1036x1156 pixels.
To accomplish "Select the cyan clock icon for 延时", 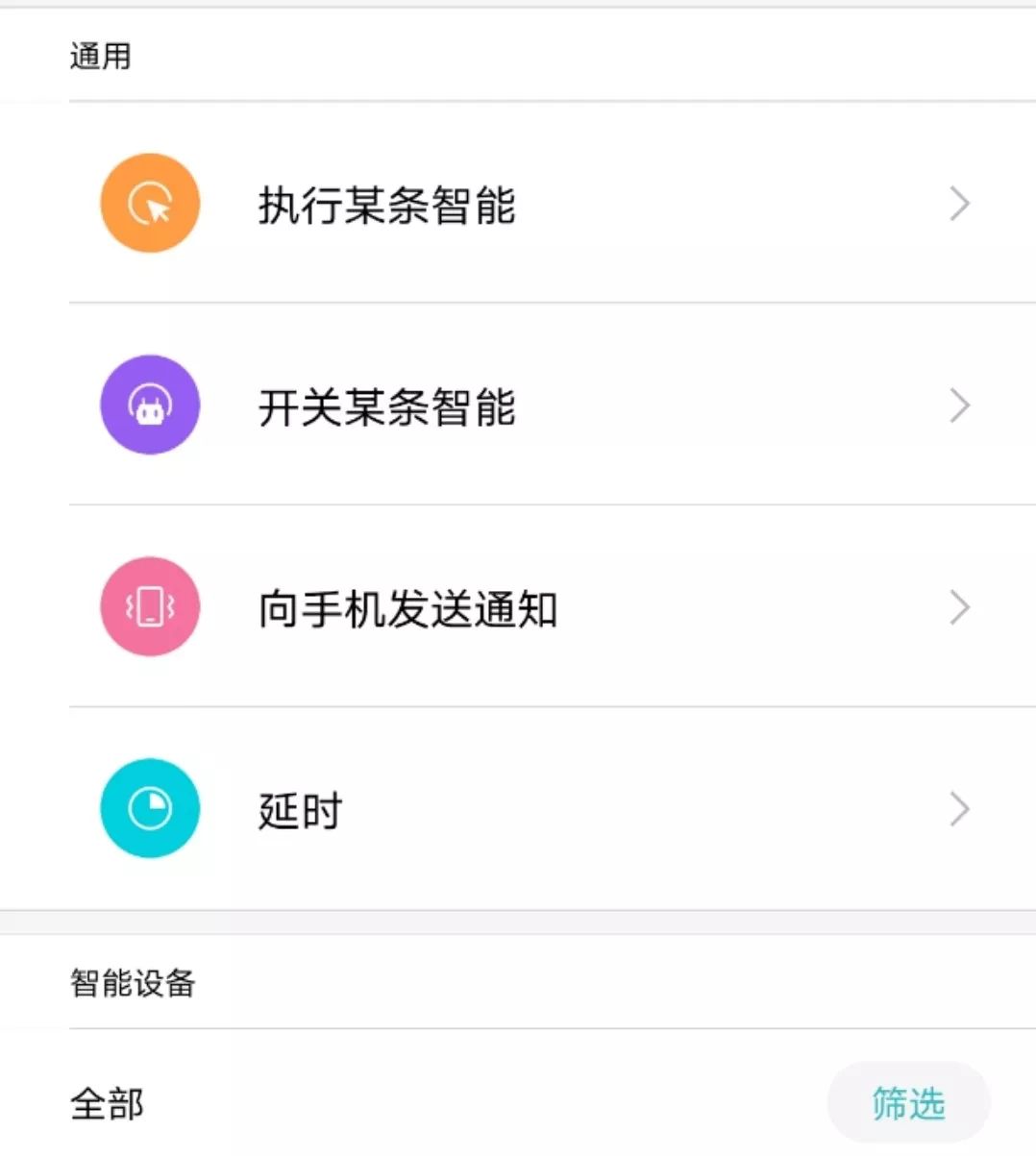I will click(149, 808).
